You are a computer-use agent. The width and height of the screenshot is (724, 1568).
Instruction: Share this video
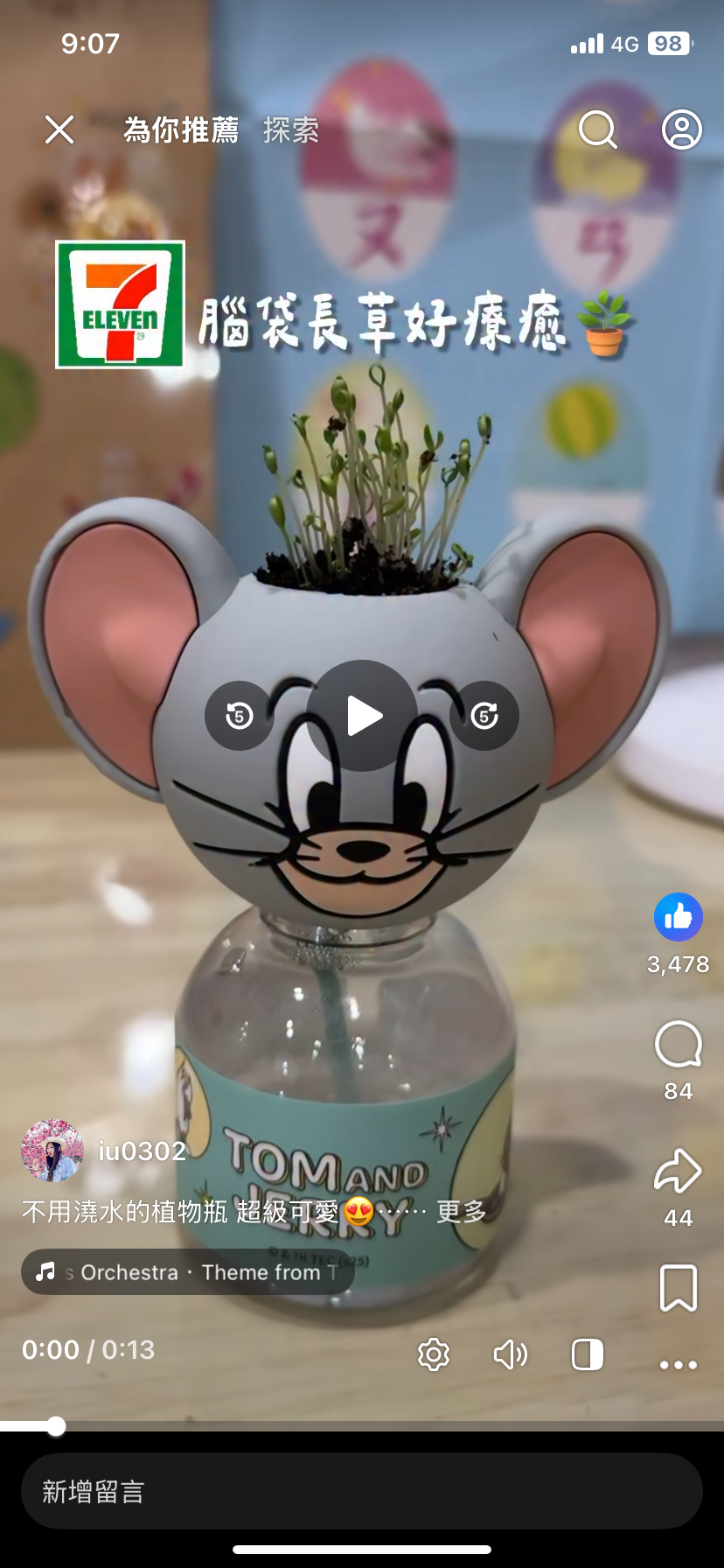[678, 1172]
